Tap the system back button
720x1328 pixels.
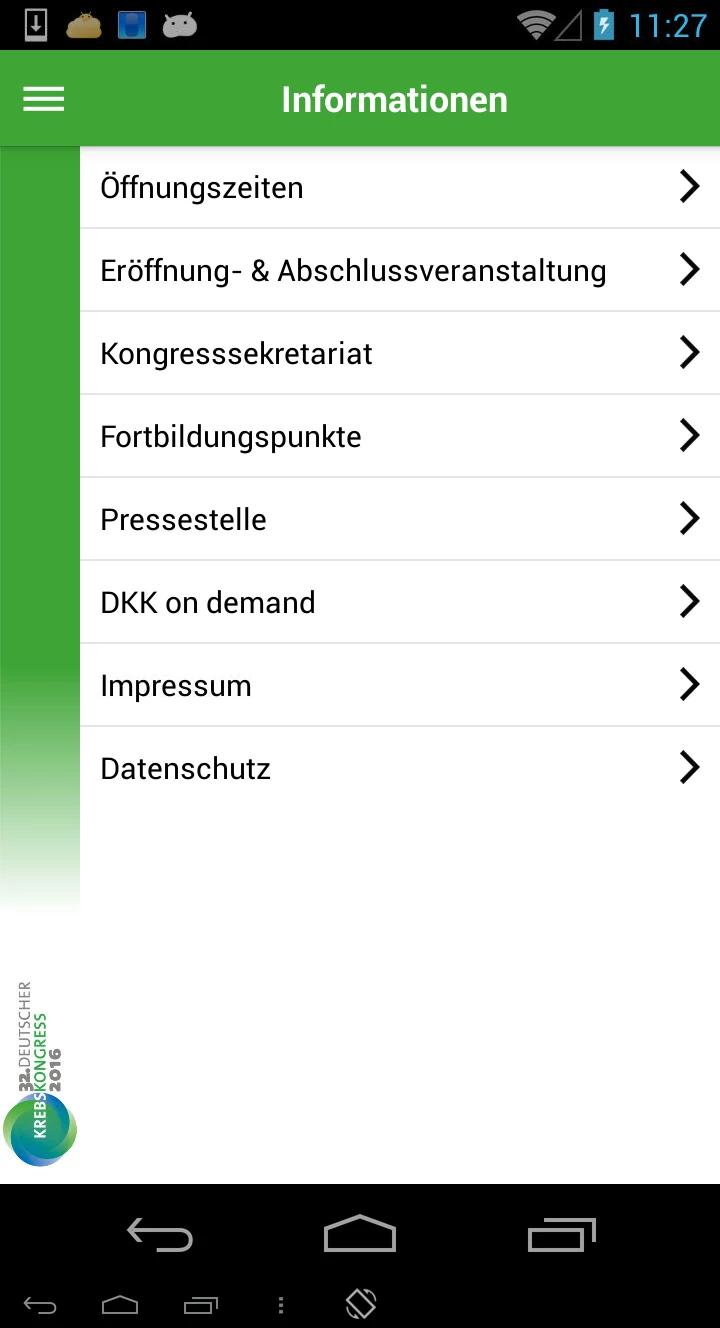(160, 1236)
